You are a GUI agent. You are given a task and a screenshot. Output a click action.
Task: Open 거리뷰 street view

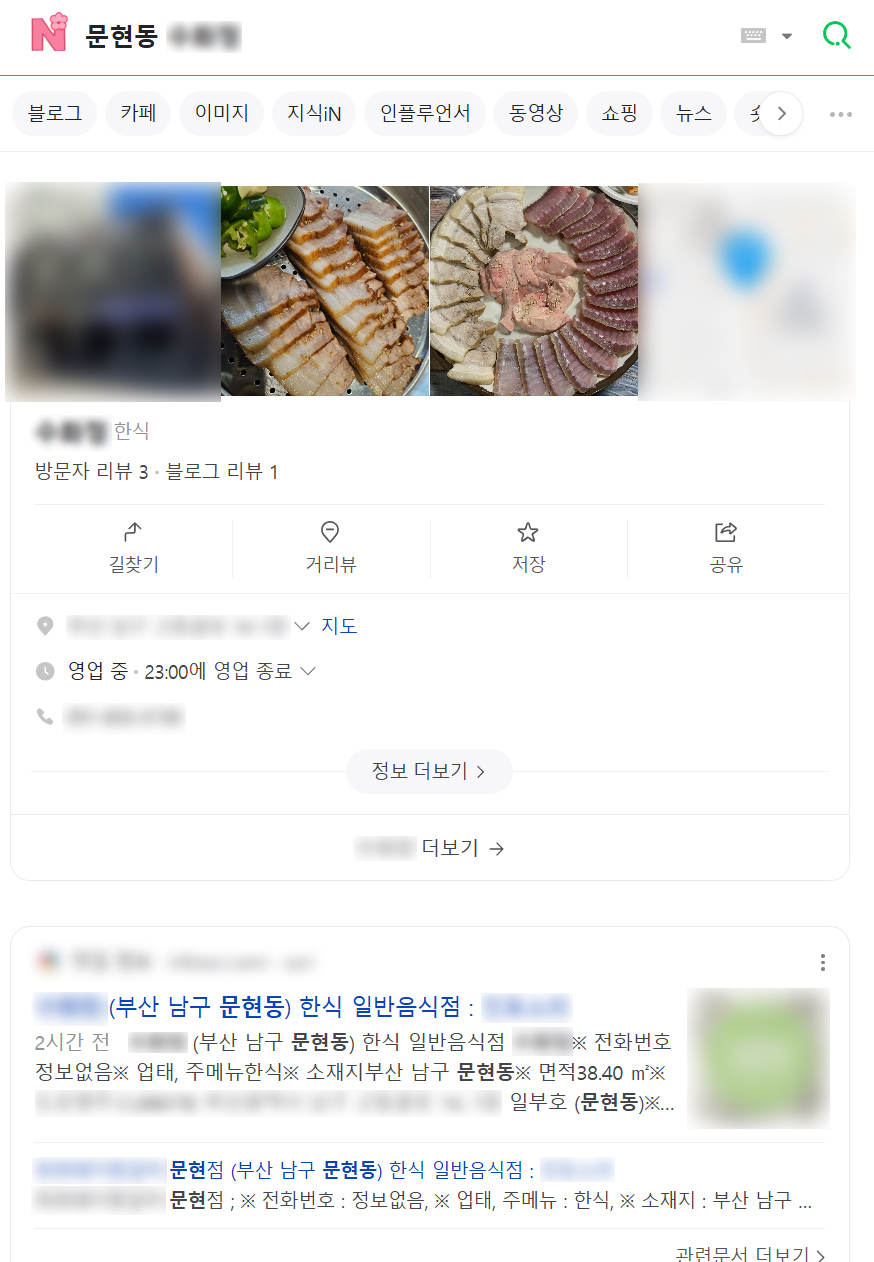coord(330,548)
